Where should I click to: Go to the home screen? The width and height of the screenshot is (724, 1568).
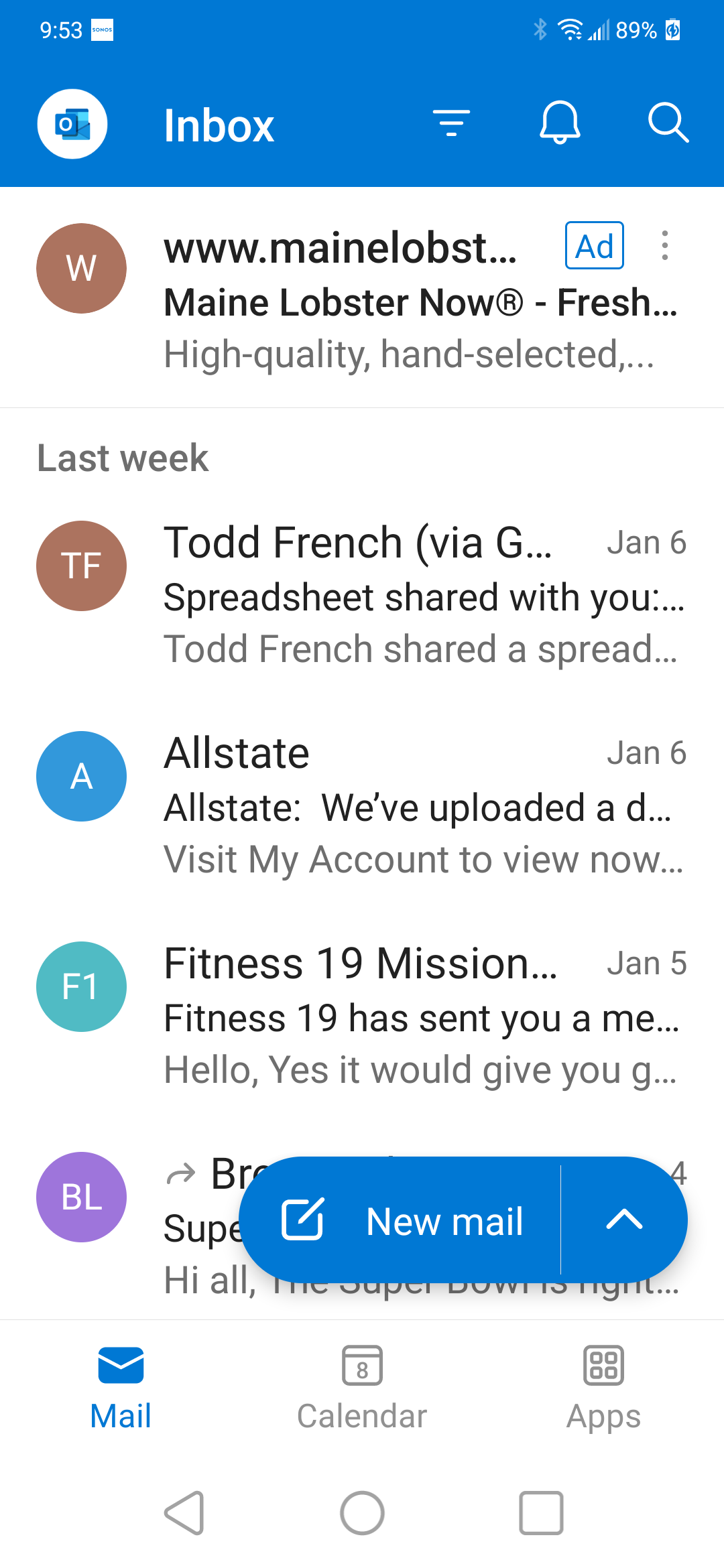362,1512
